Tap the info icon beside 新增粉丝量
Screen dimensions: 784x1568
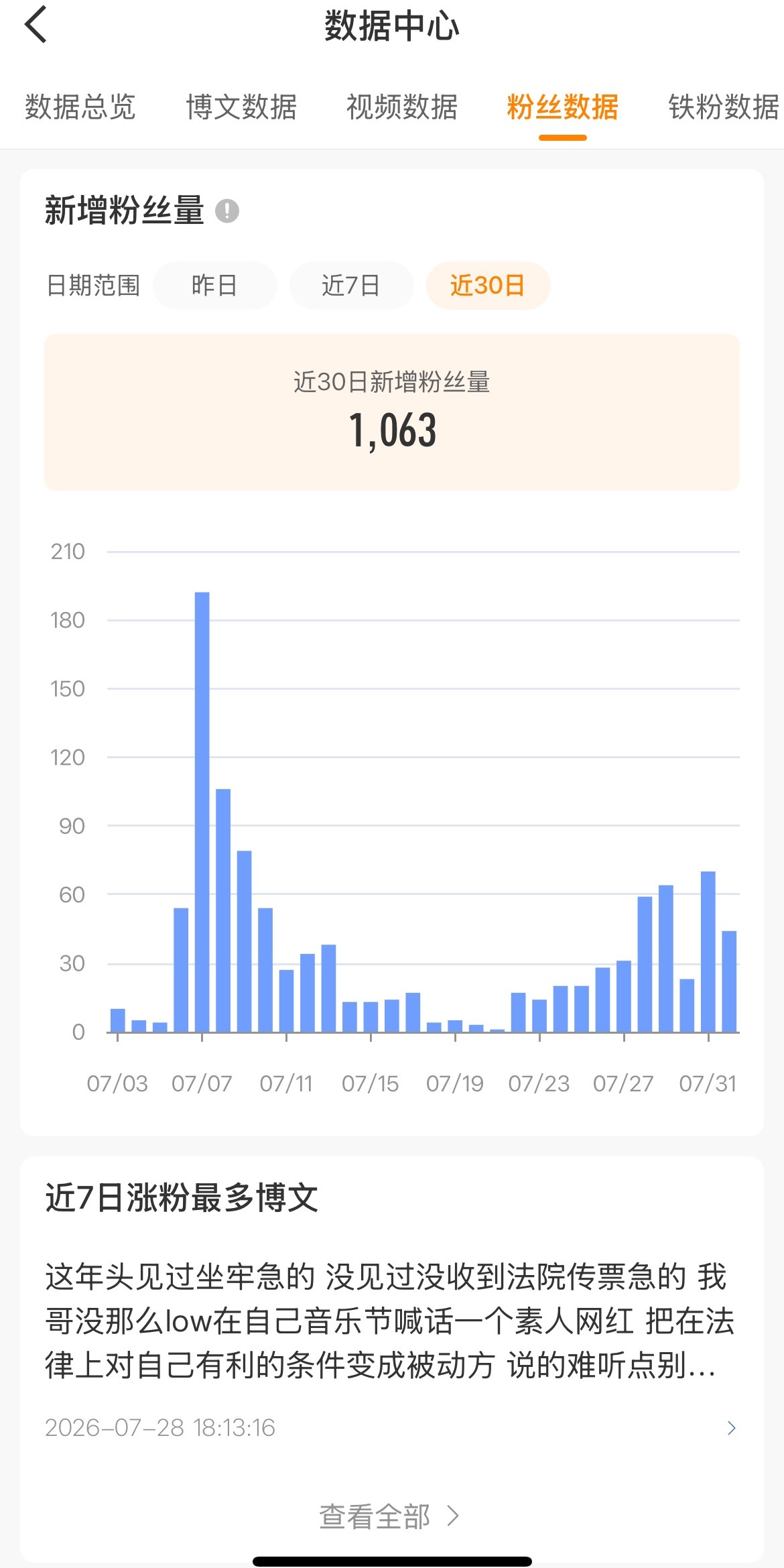coord(227,211)
